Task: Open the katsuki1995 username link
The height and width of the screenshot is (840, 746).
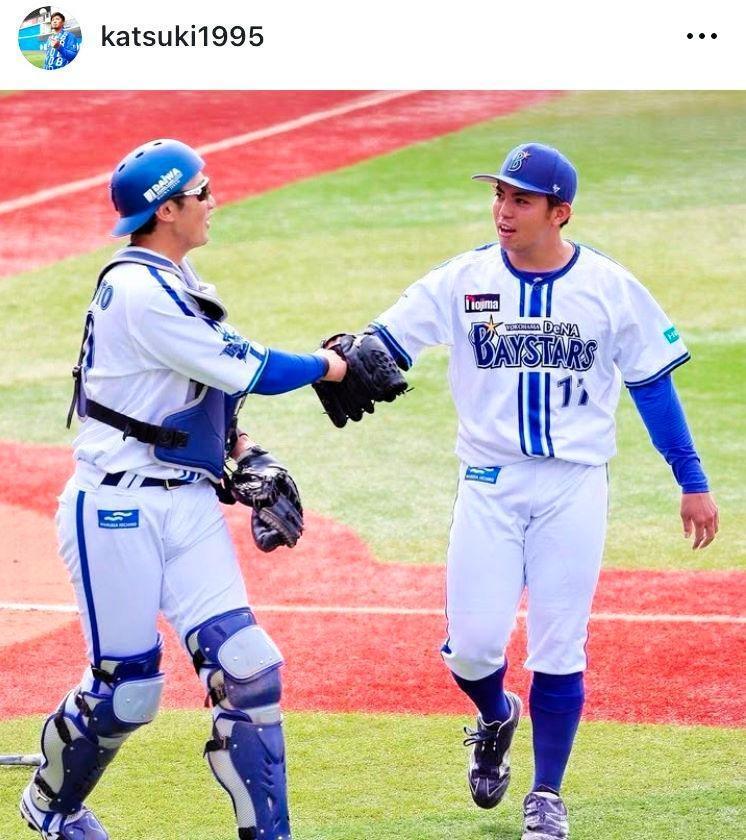Action: [182, 37]
